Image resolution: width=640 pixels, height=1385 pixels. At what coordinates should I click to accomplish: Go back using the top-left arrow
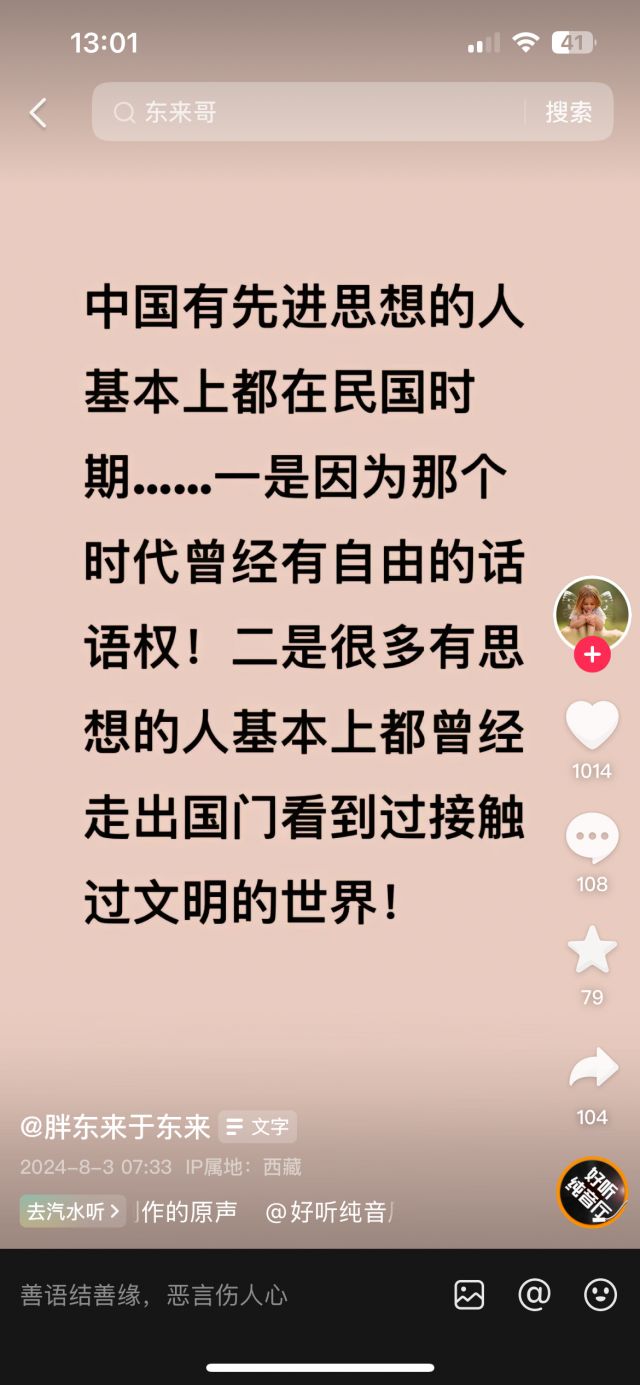pyautogui.click(x=38, y=113)
